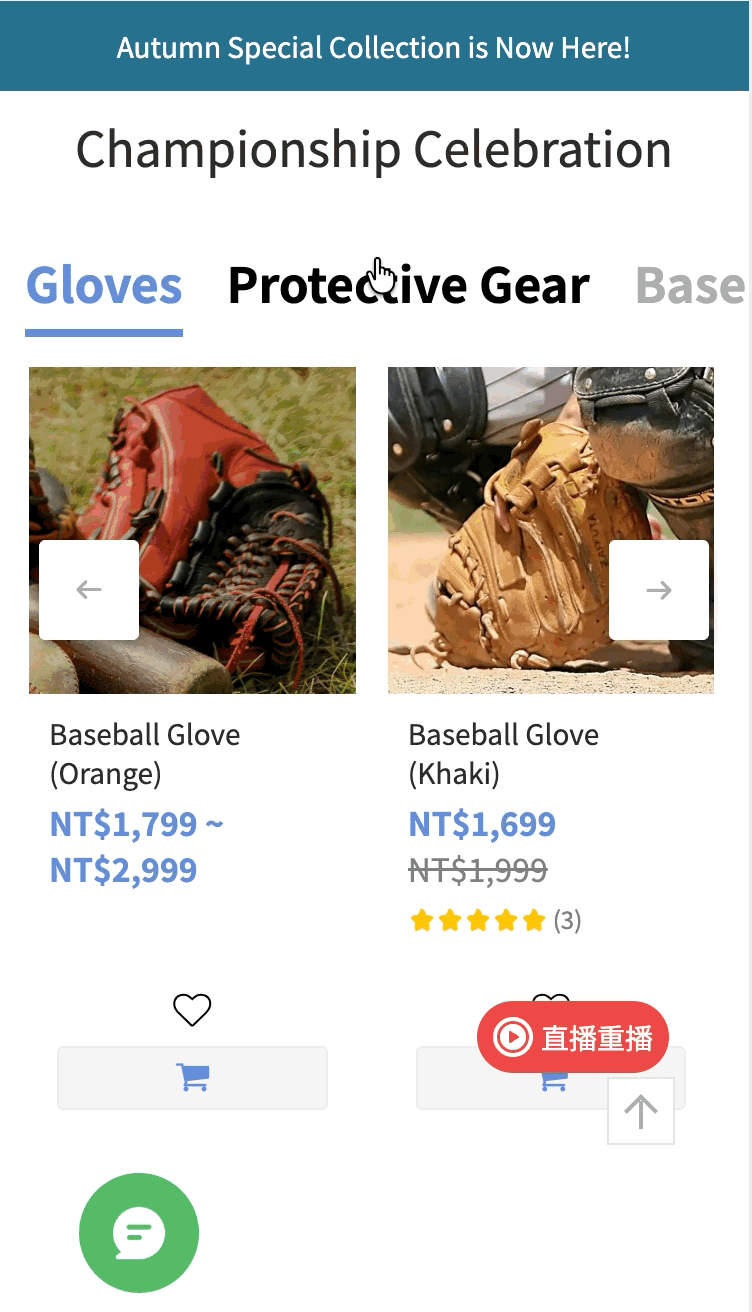Image resolution: width=752 pixels, height=1312 pixels.
Task: Open the Baseball Glove (Khaki) product
Action: point(504,754)
